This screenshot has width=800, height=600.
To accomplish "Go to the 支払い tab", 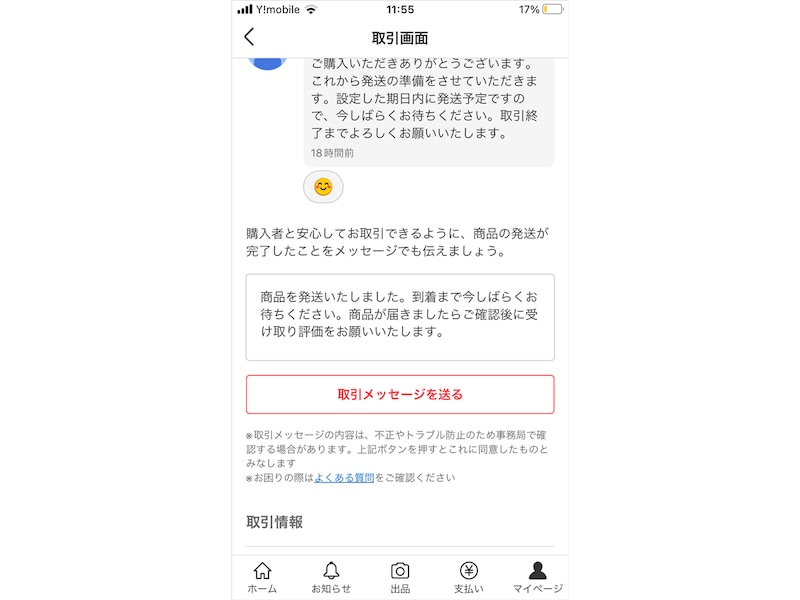I will (x=468, y=577).
